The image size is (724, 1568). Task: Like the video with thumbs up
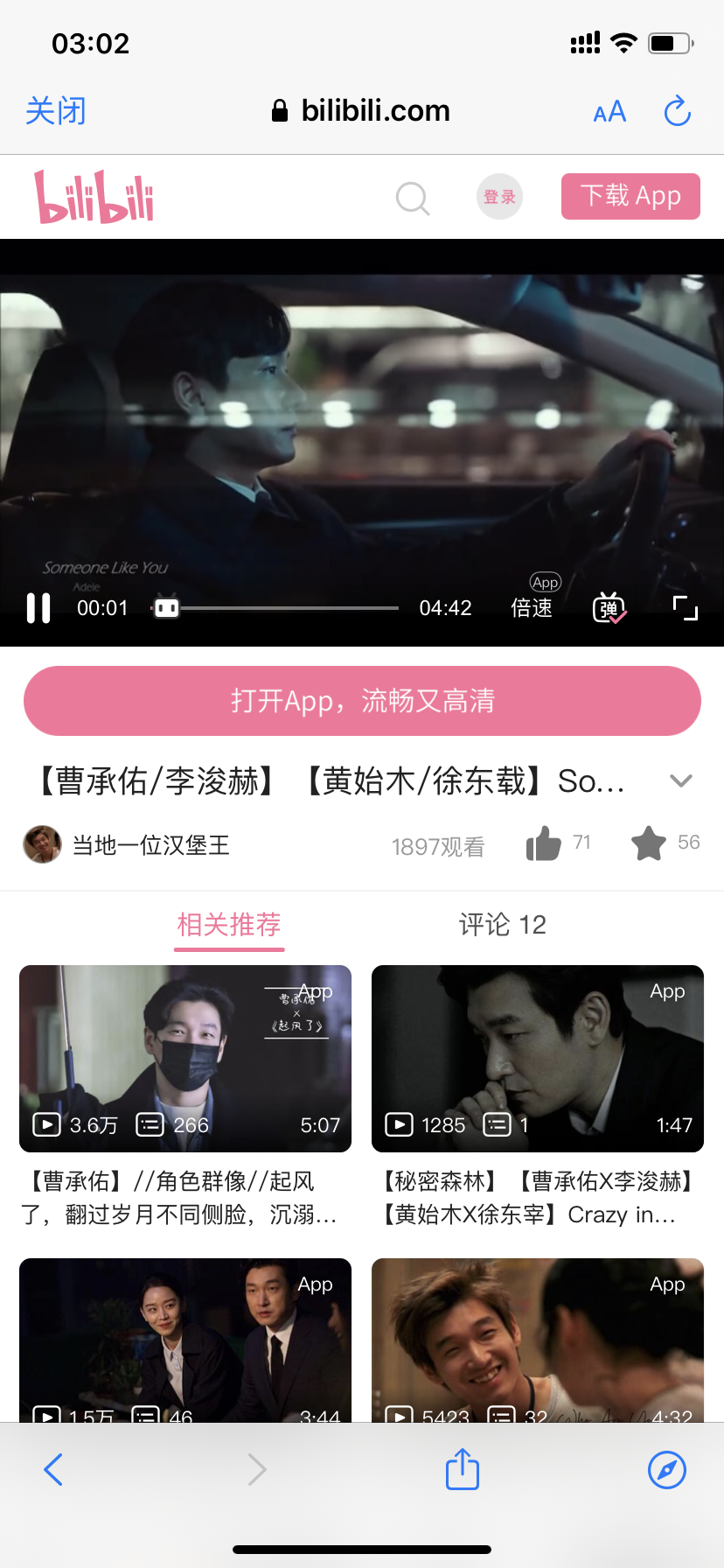point(544,844)
